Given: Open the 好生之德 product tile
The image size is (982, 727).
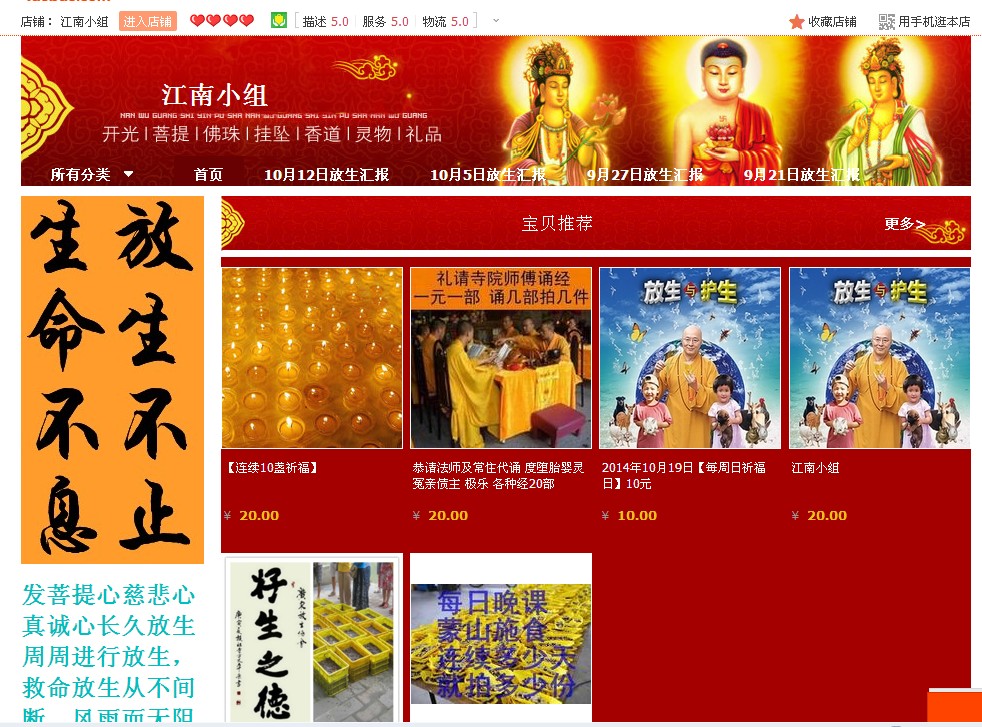Looking at the screenshot, I should click(312, 640).
